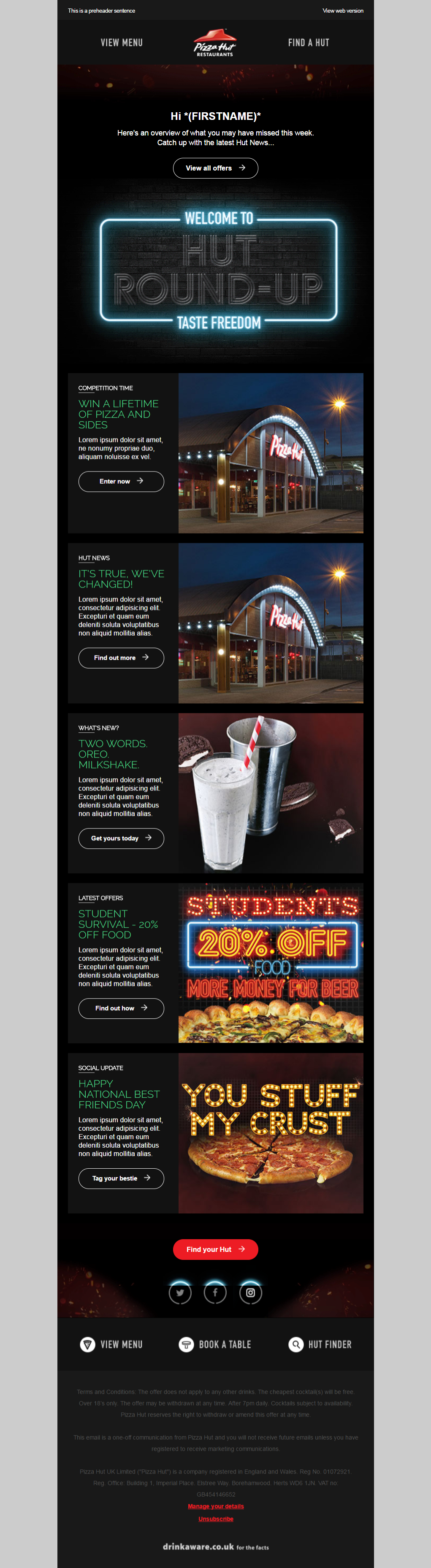Tap the Unsubscribe link
Image resolution: width=431 pixels, height=1568 pixels.
click(x=215, y=1519)
